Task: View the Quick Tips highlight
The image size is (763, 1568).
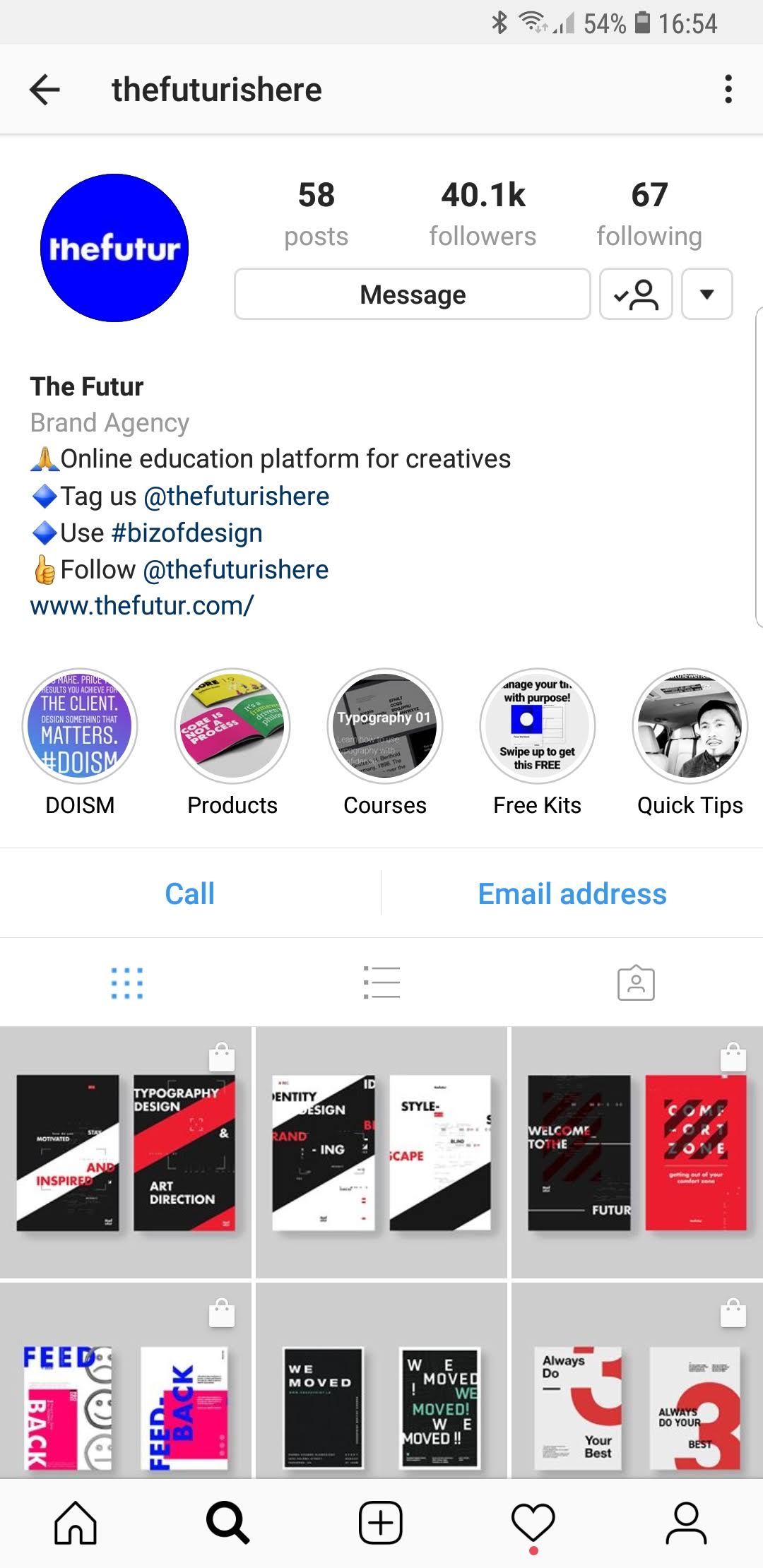Action: click(690, 727)
